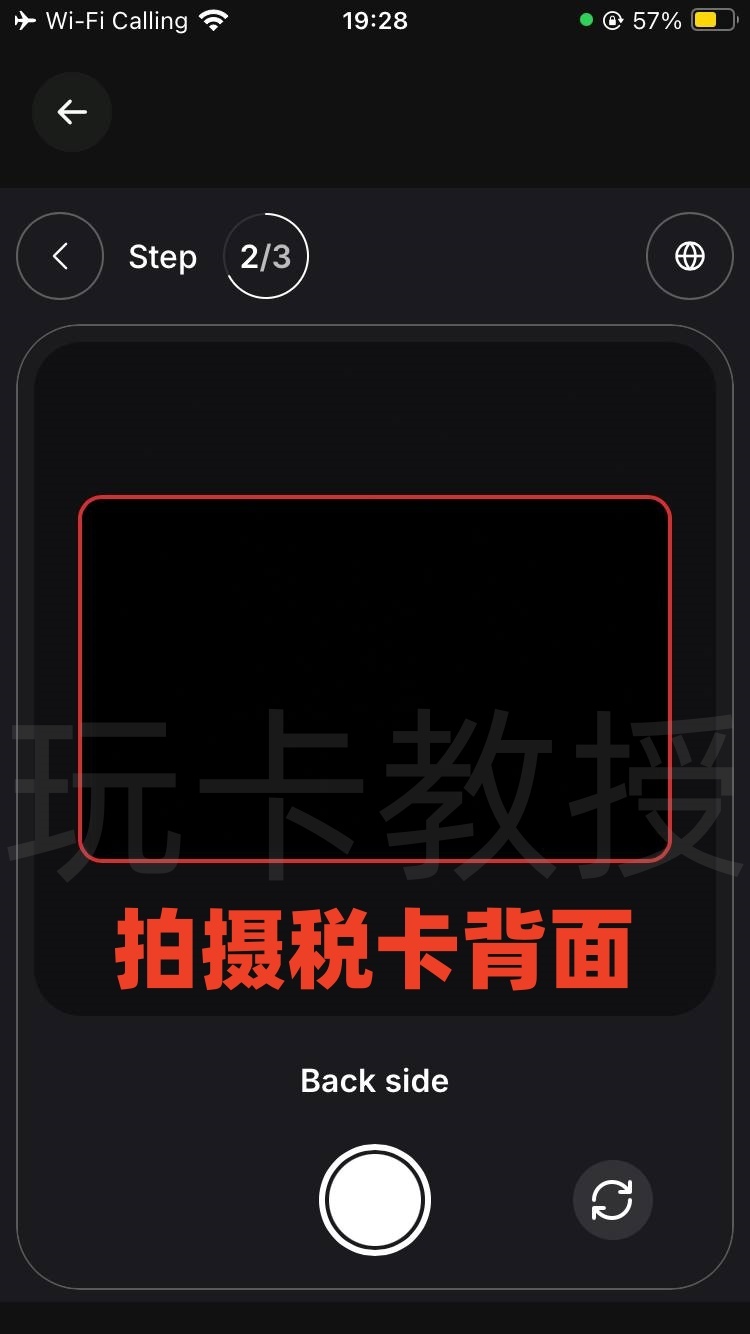The image size is (750, 1334).
Task: Tap the camera preview area above the frame
Action: click(374, 420)
